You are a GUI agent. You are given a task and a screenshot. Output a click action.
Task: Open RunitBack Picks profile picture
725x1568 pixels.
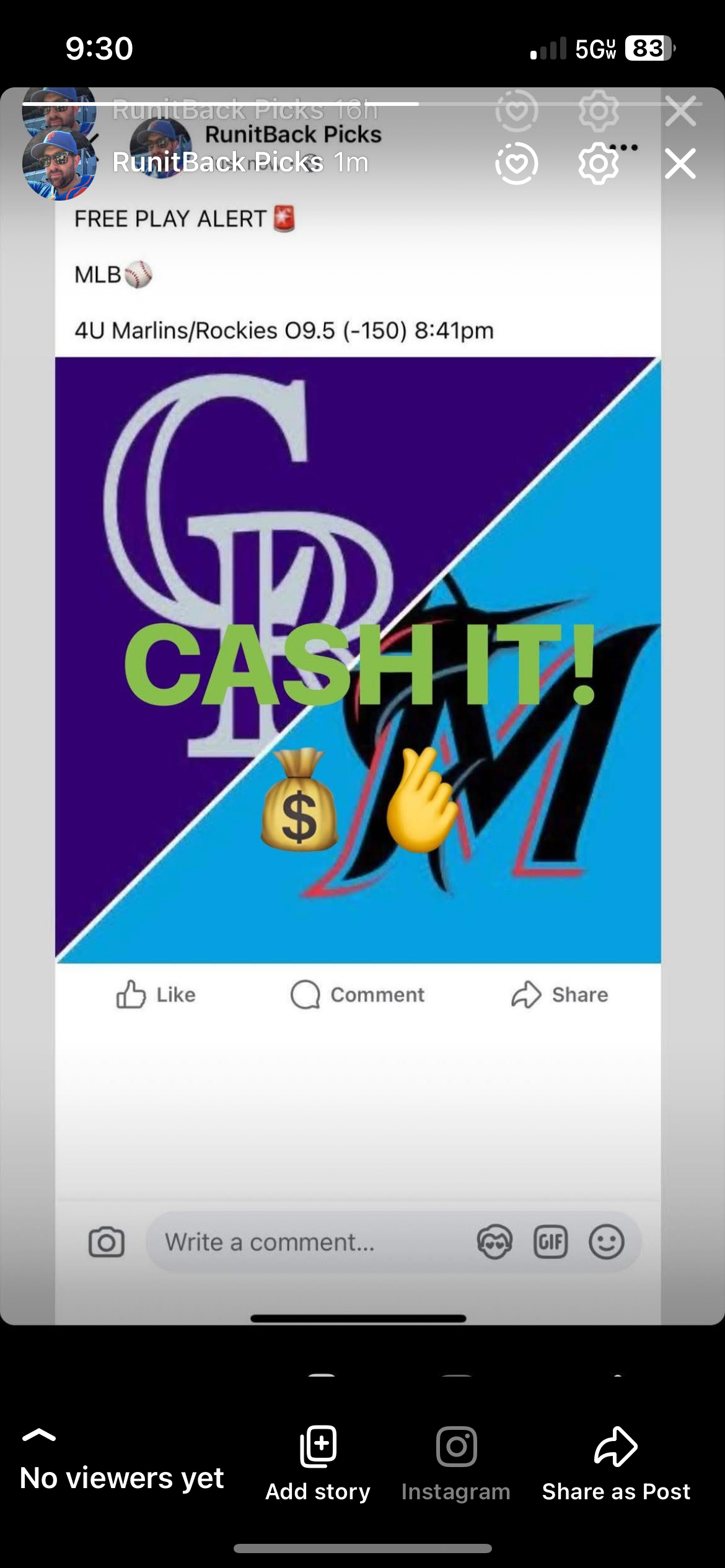(59, 163)
